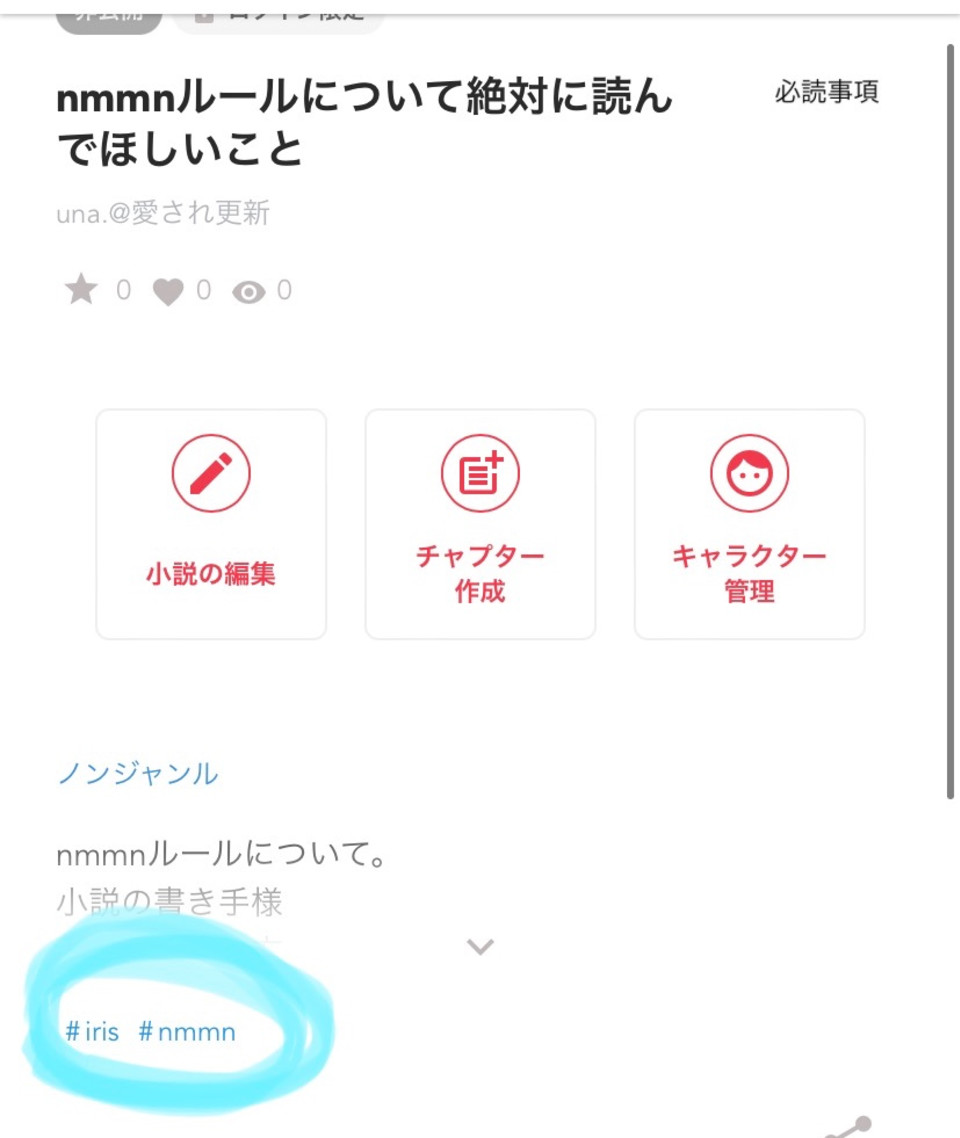Screen dimensions: 960x1138
Task: Expand the description with the chevron
Action: pos(480,944)
